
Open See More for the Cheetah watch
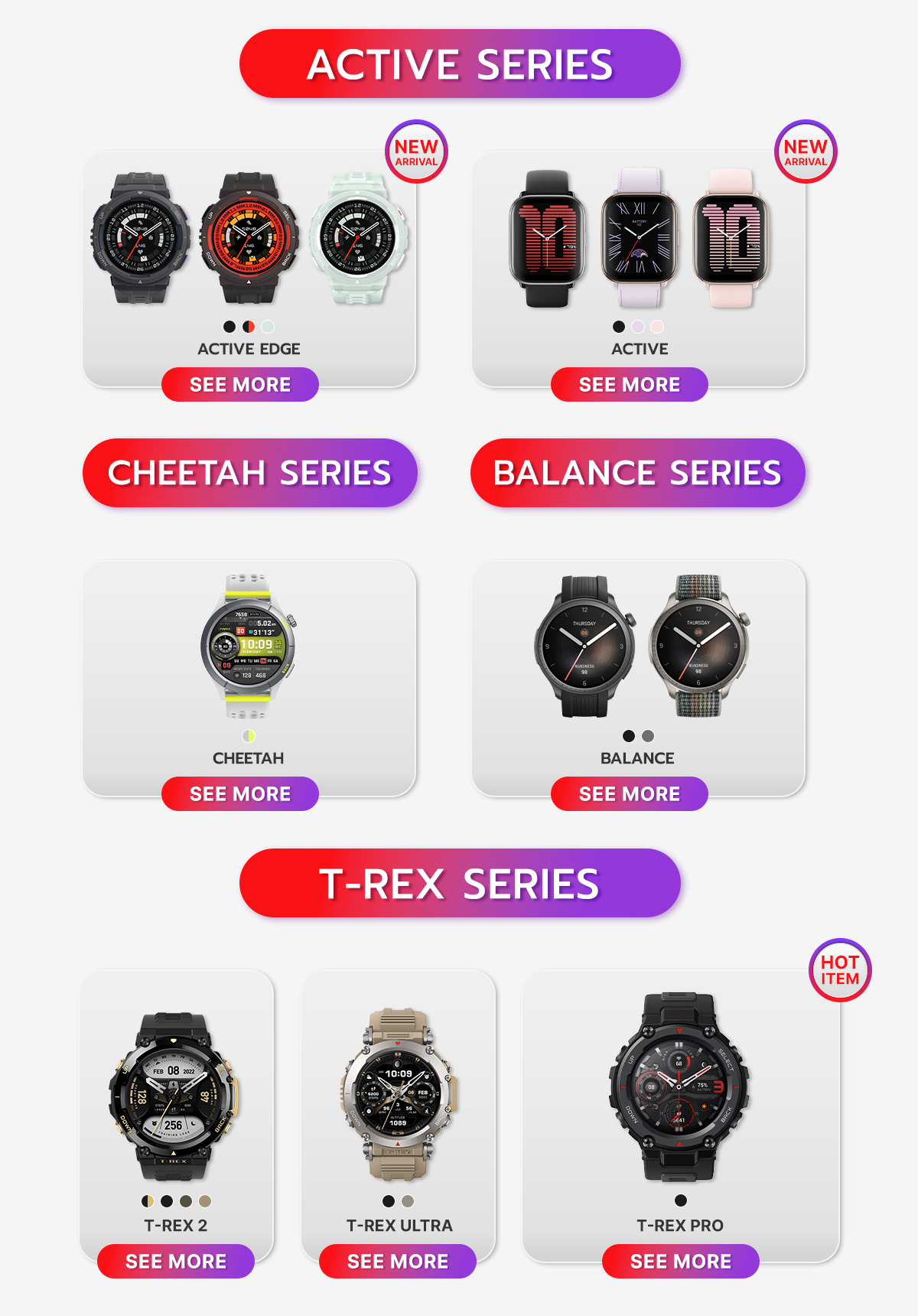(239, 793)
